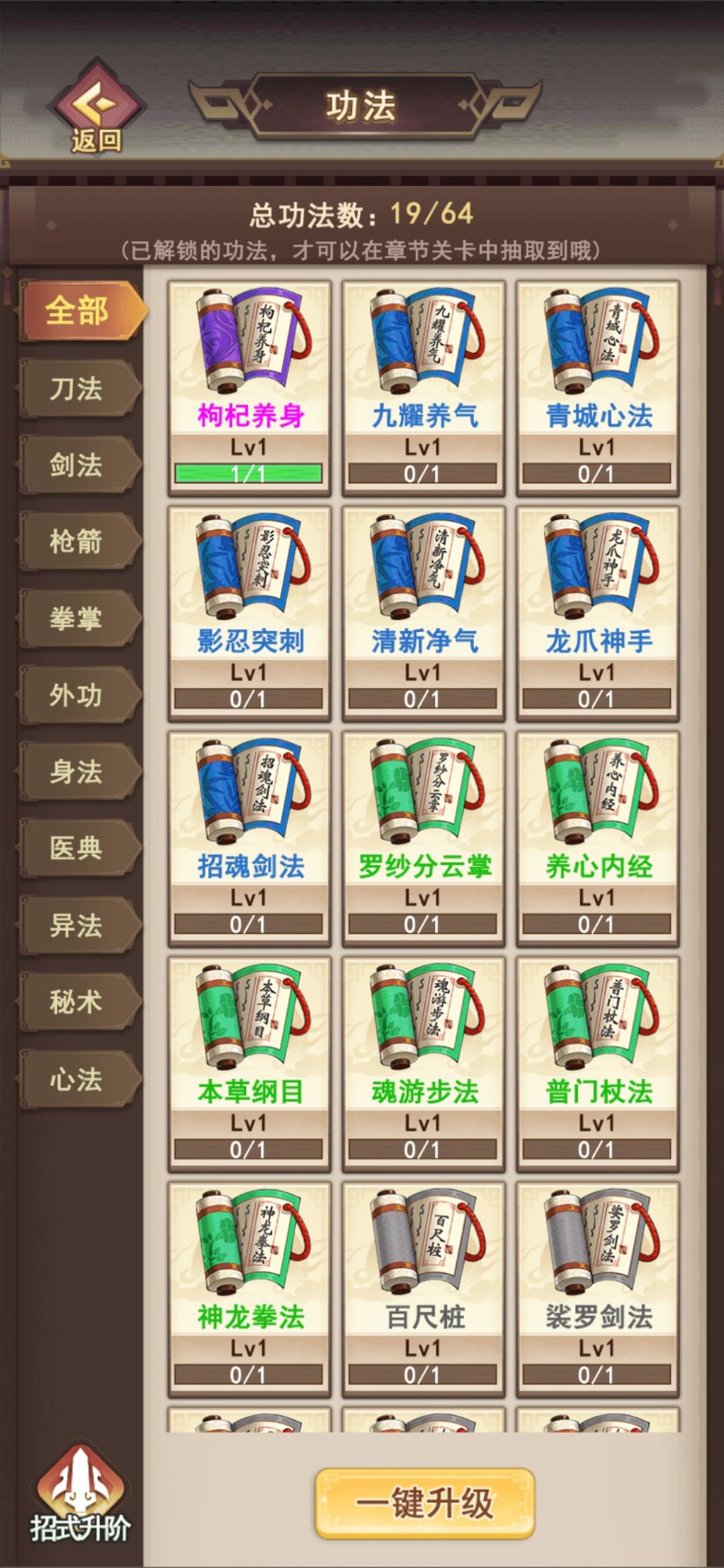The width and height of the screenshot is (724, 1568).
Task: Tap the 青城心法 scroll icon
Action: pyautogui.click(x=593, y=342)
